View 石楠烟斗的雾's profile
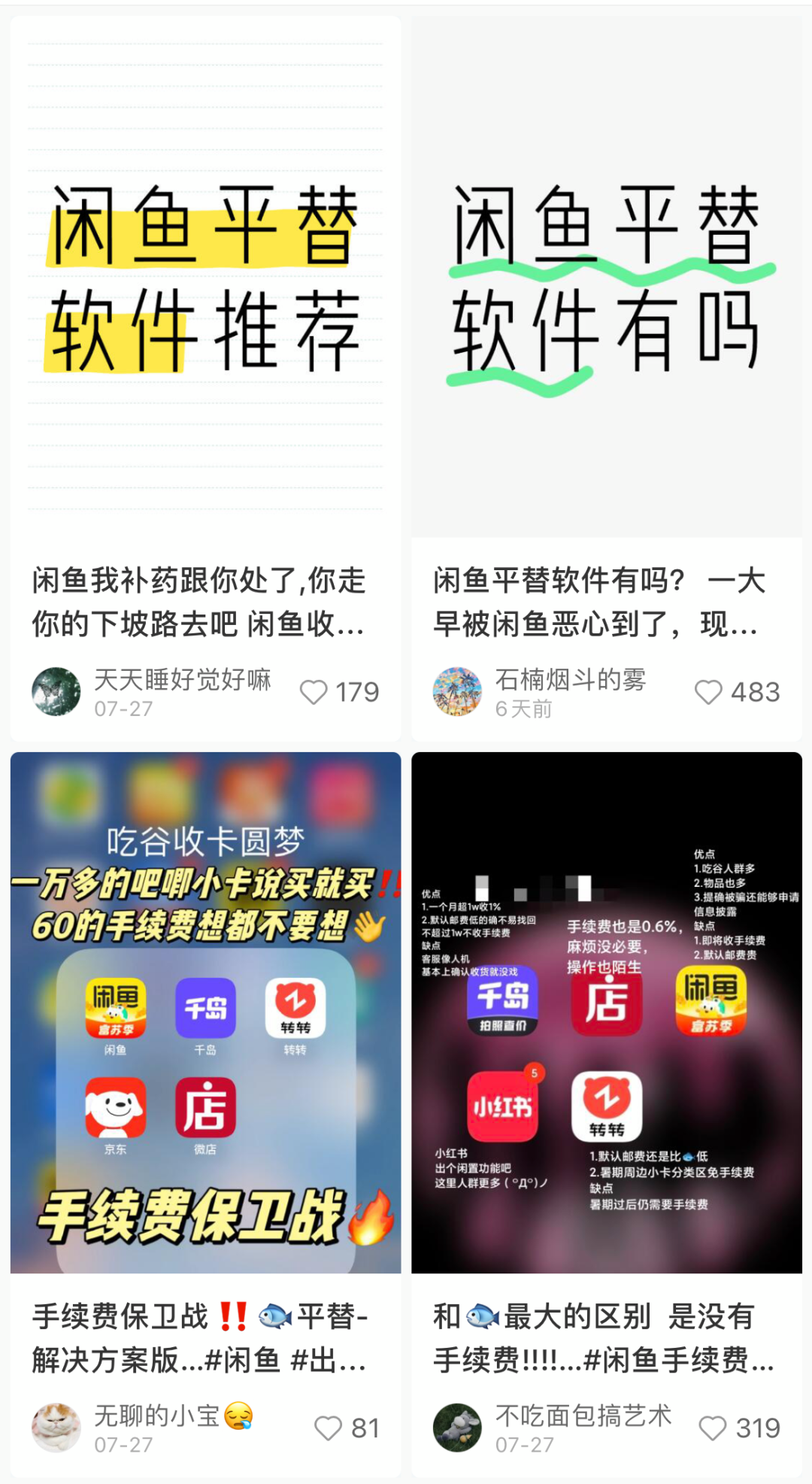Screen dimensions: 812x1484 pos(457,691)
